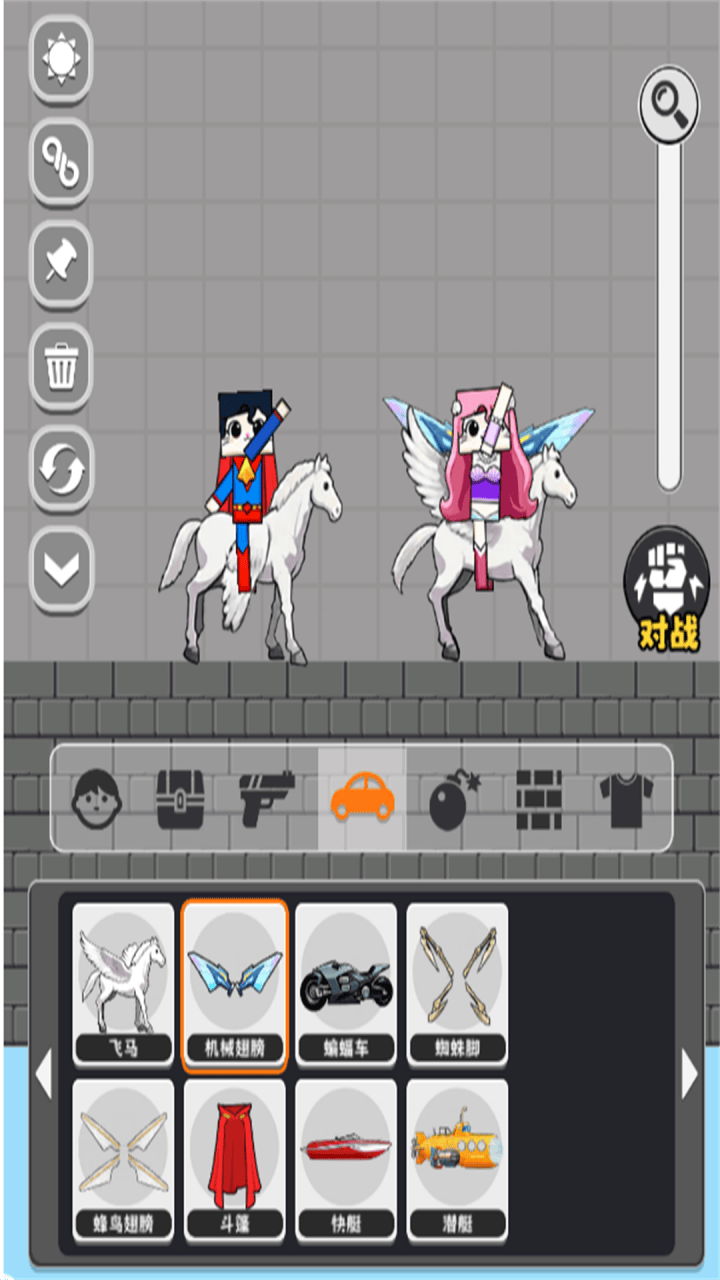Open the bomb explosives category

[453, 798]
